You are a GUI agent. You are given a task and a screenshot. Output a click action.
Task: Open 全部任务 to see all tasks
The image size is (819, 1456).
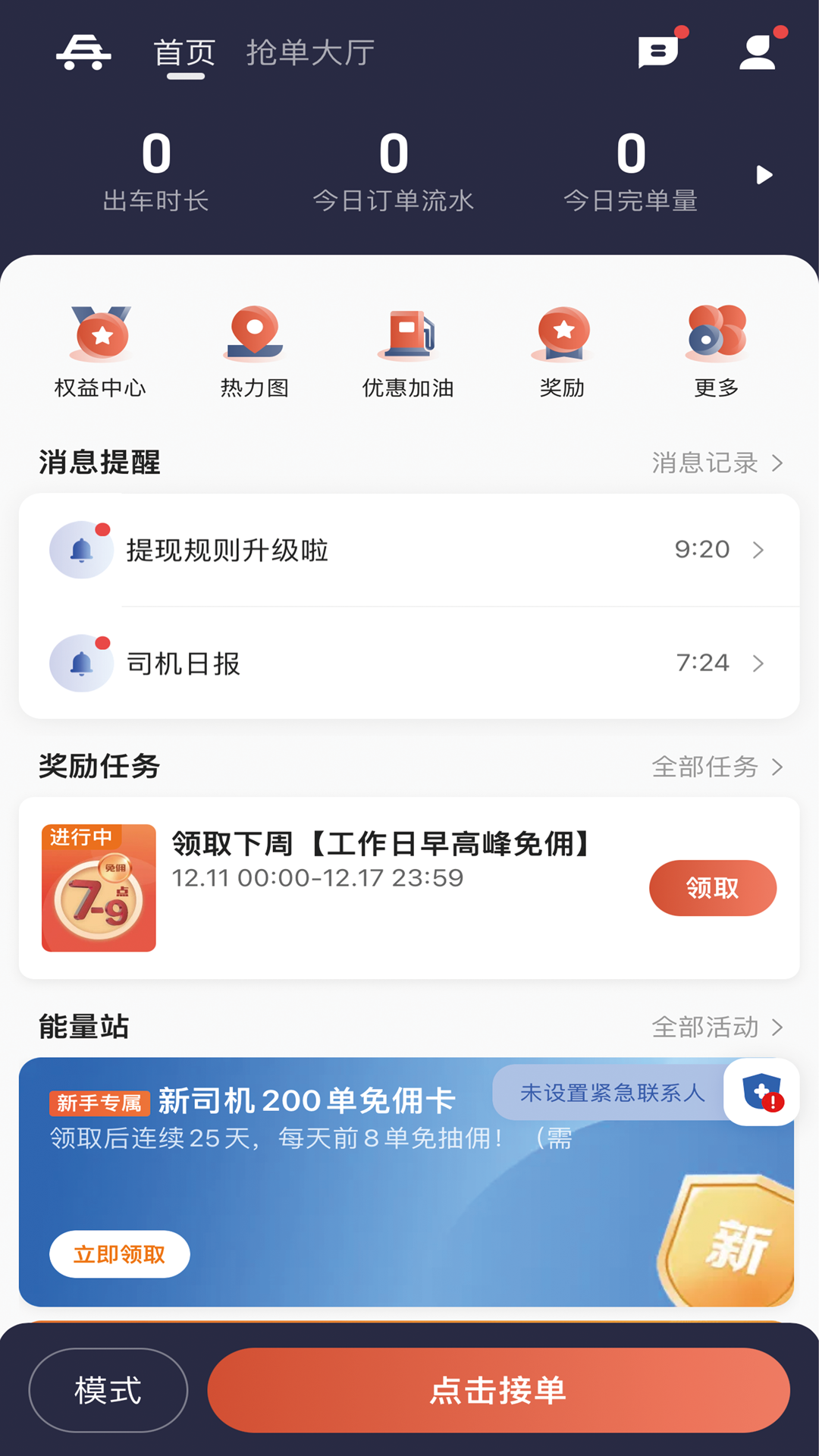pos(719,767)
